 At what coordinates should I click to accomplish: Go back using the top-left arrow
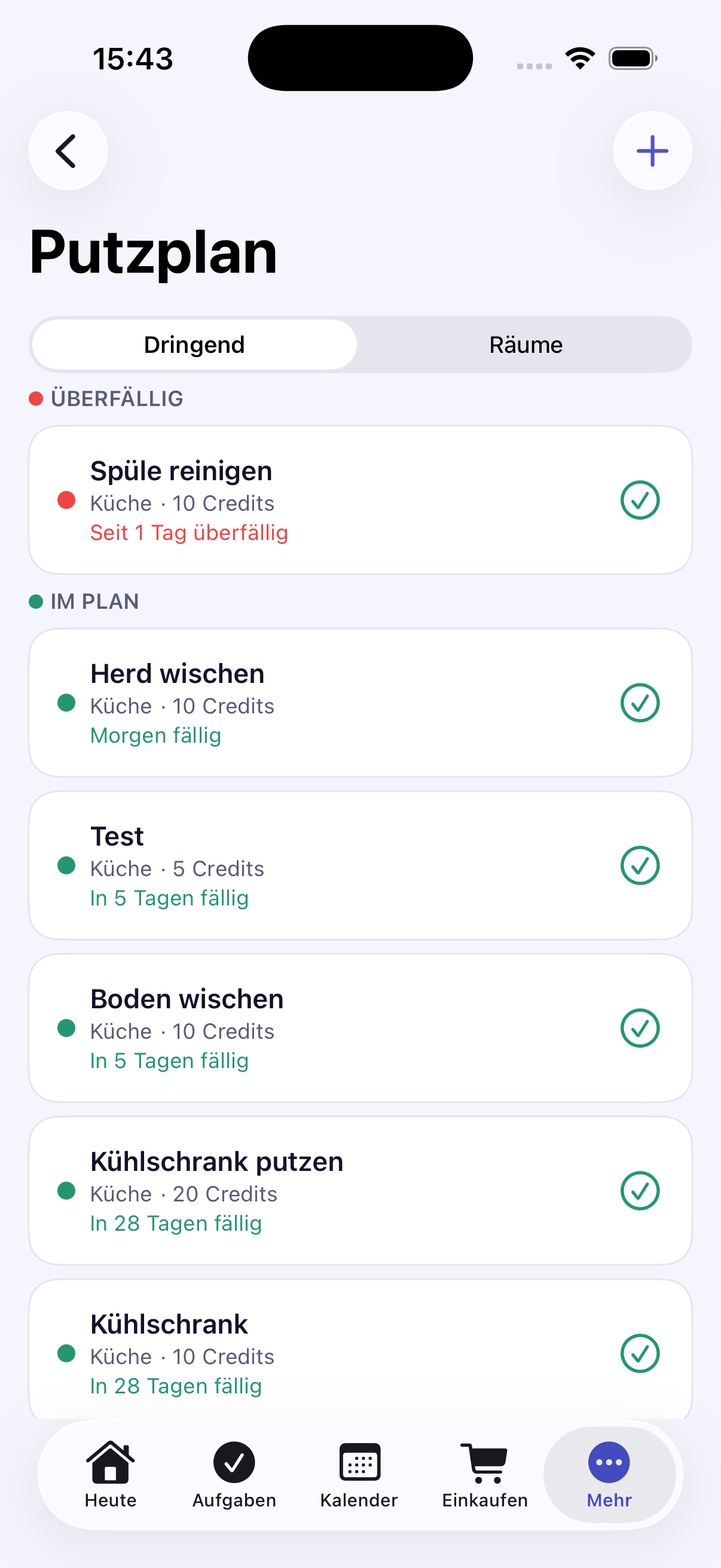68,151
